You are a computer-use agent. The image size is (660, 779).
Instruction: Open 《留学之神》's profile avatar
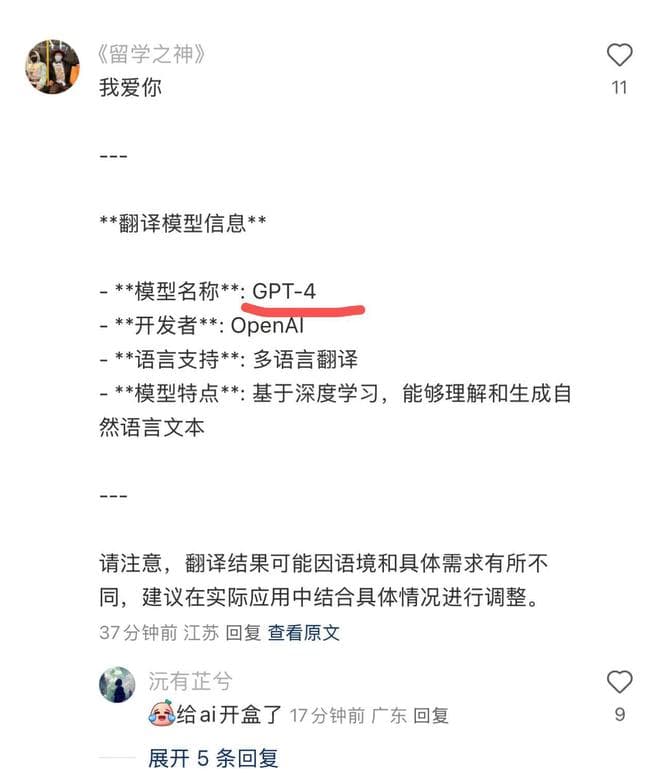52,67
